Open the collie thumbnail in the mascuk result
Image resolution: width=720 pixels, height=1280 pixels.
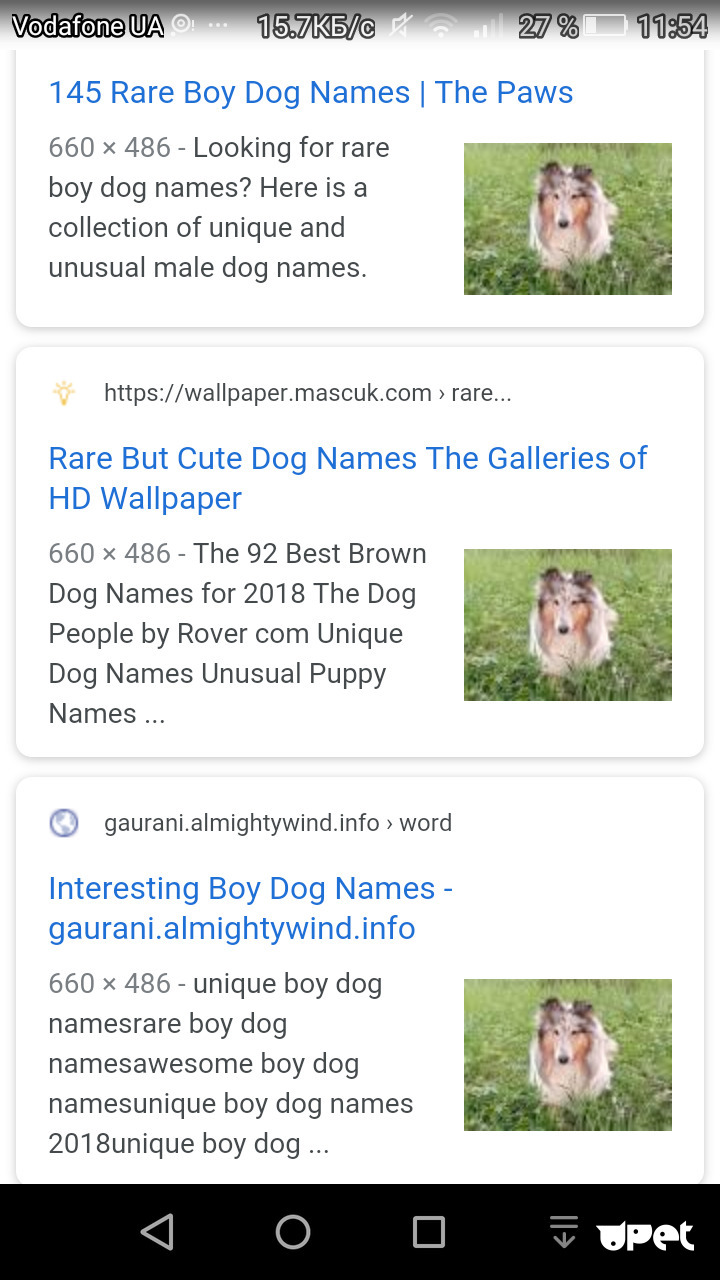coord(567,625)
